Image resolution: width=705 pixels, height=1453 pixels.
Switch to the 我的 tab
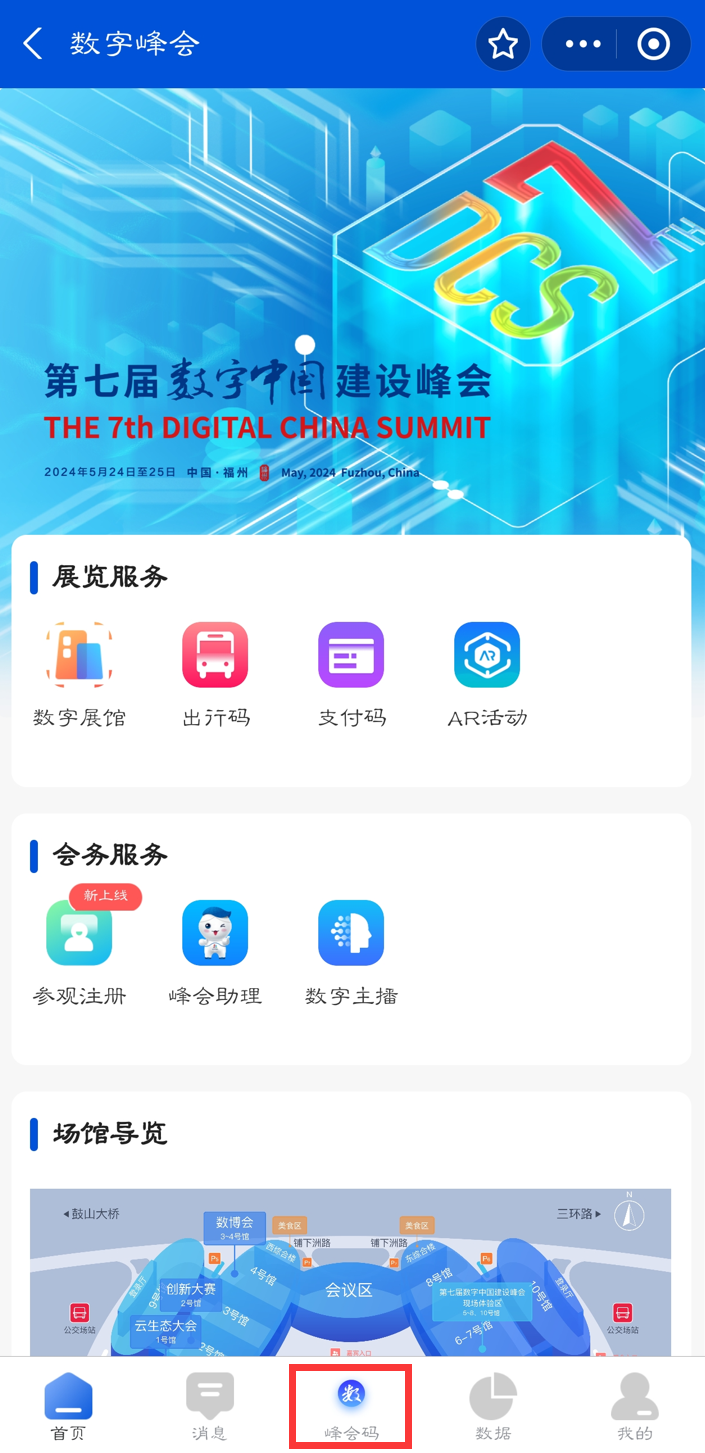pos(634,1406)
